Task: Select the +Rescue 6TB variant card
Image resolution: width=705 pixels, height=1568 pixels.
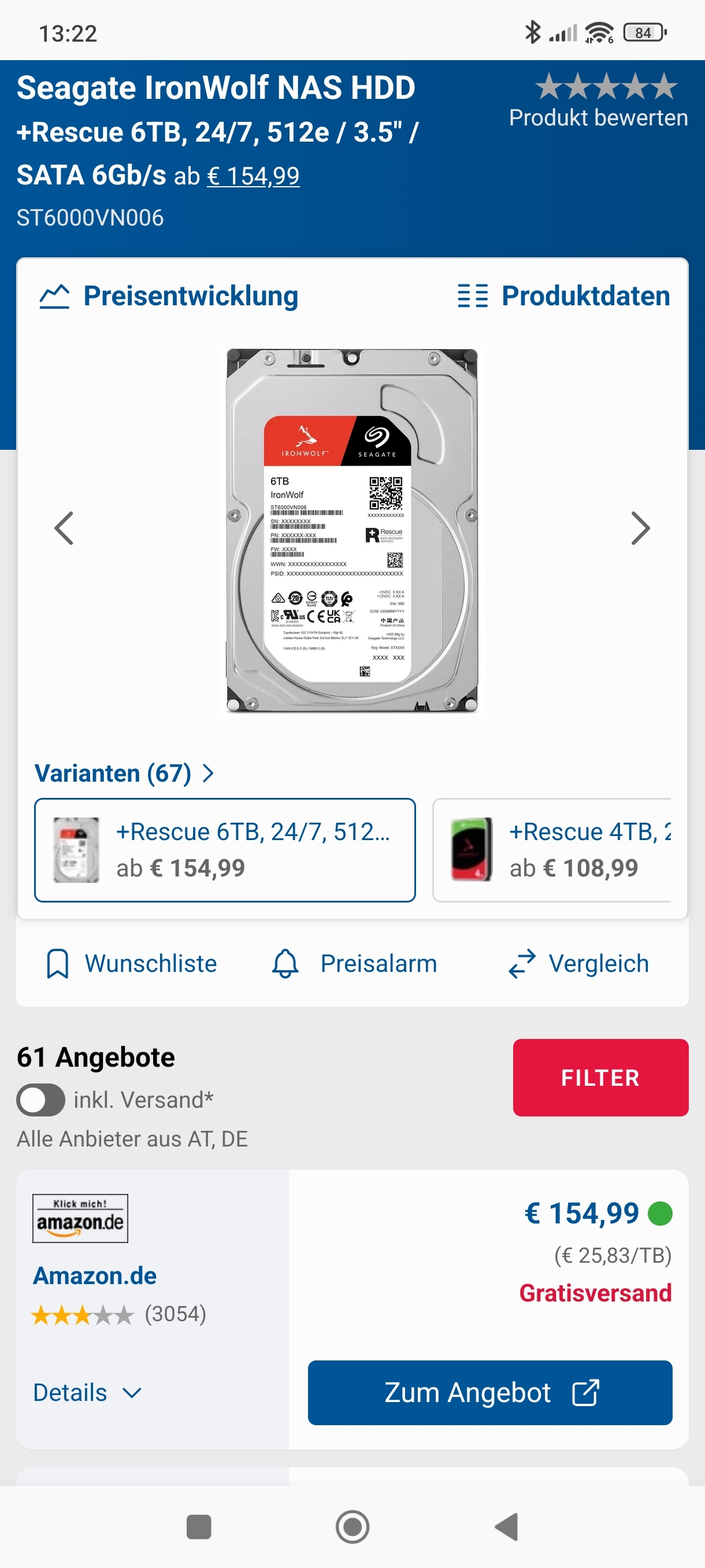Action: 225,850
